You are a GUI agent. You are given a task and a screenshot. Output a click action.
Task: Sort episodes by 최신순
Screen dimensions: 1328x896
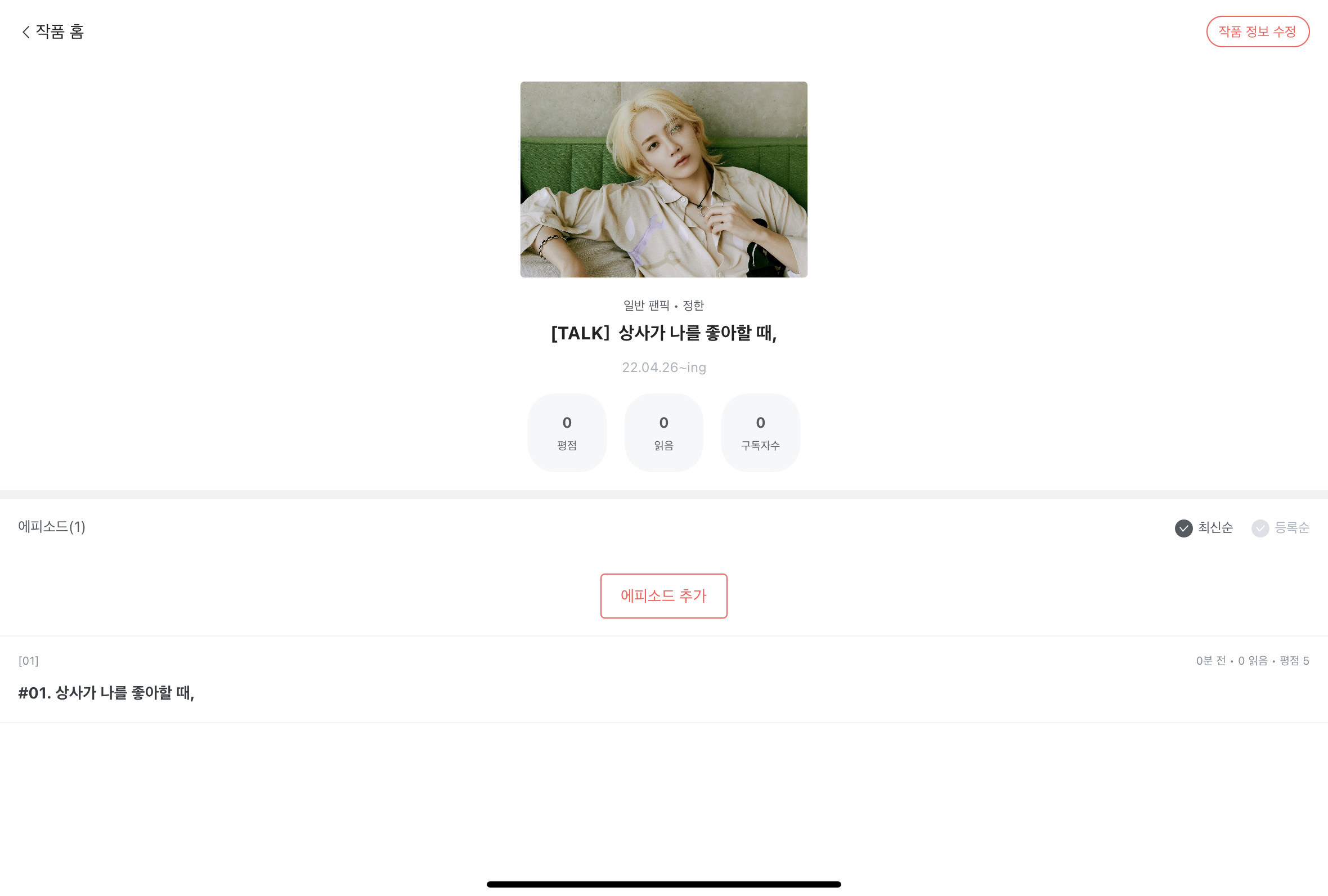click(x=1204, y=527)
